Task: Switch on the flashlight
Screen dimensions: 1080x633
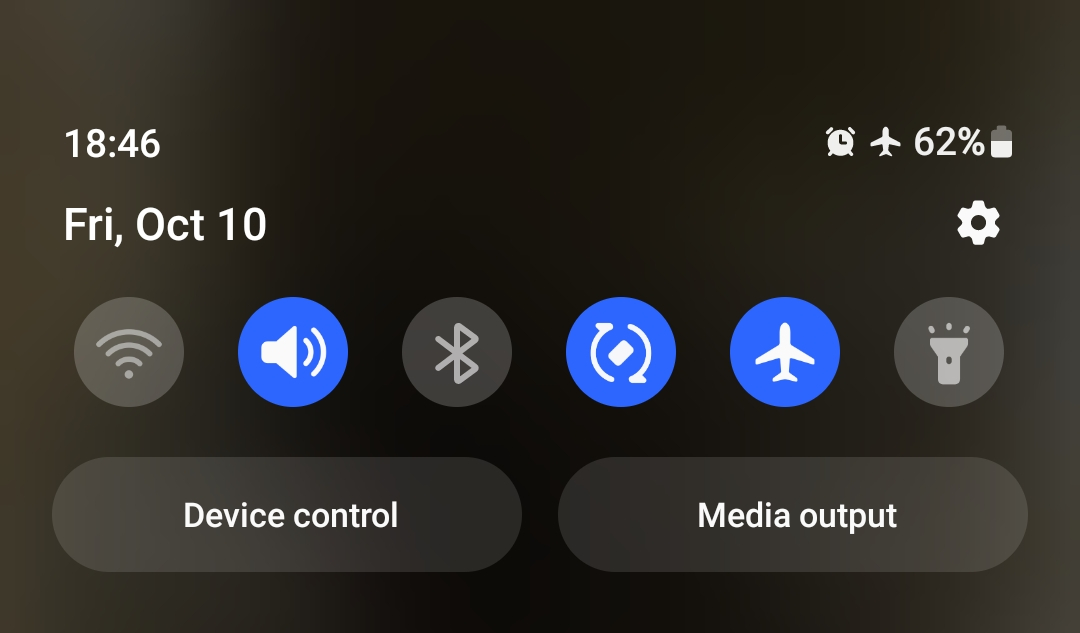Action: point(948,352)
